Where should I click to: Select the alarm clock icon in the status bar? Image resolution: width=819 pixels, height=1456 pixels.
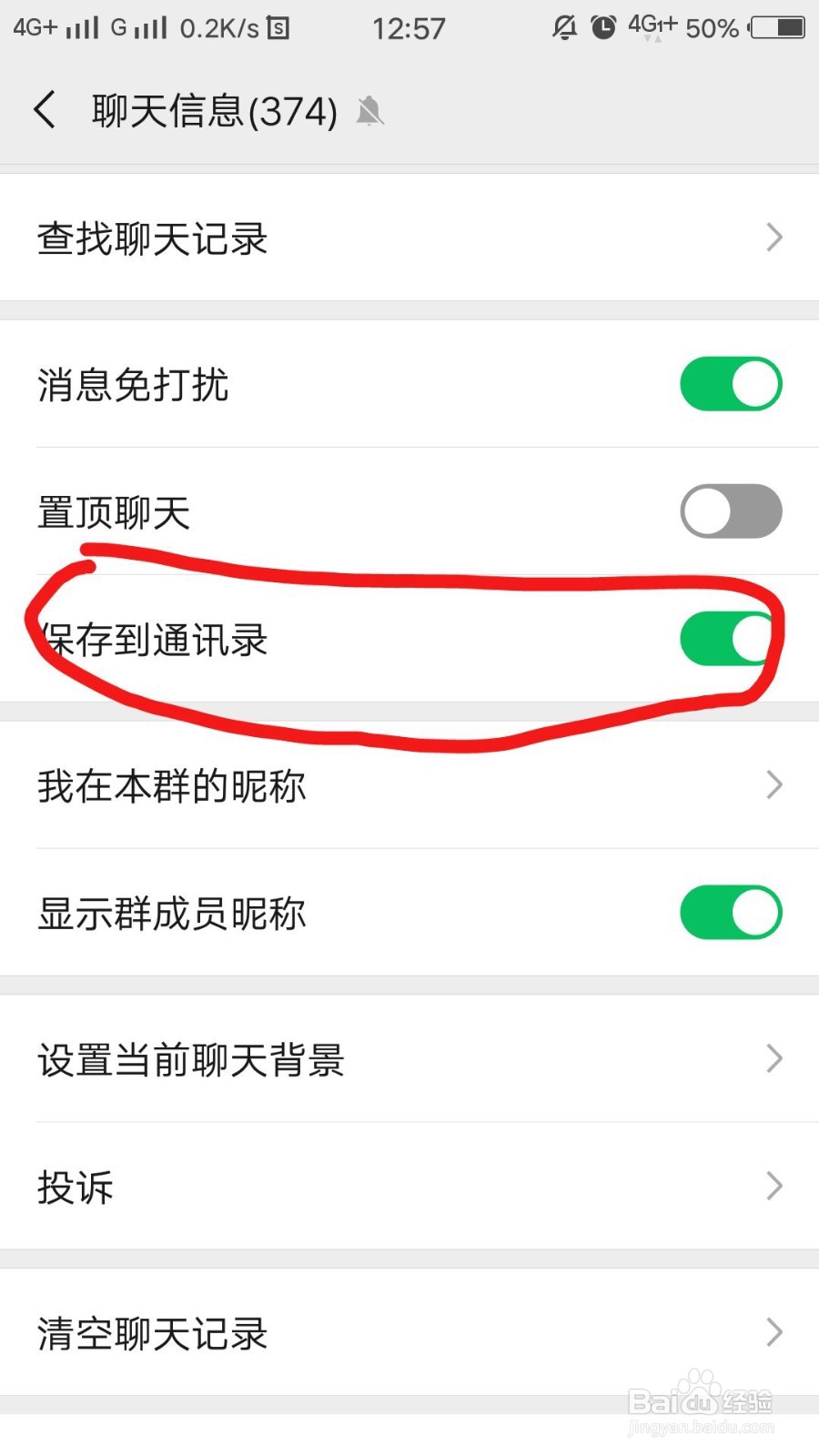tap(602, 27)
